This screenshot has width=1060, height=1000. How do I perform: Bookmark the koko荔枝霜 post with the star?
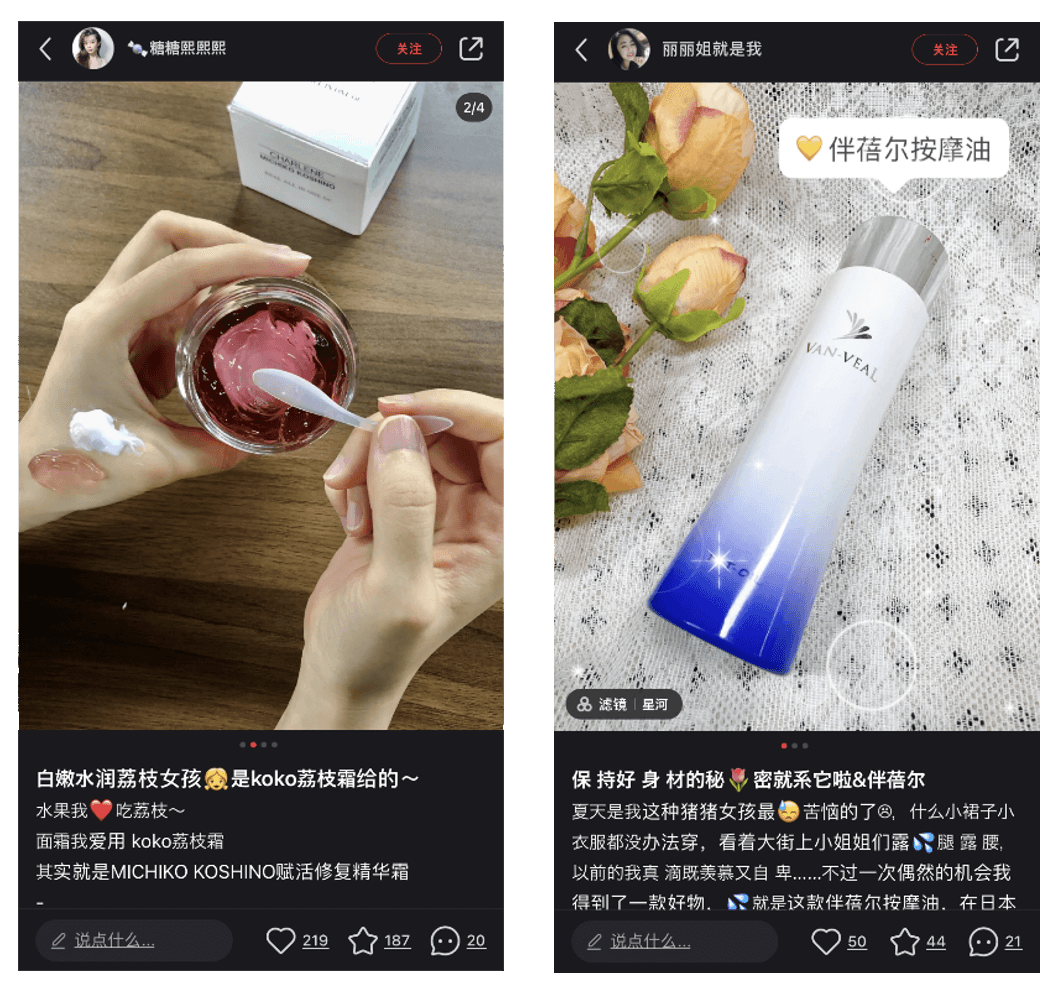click(363, 941)
